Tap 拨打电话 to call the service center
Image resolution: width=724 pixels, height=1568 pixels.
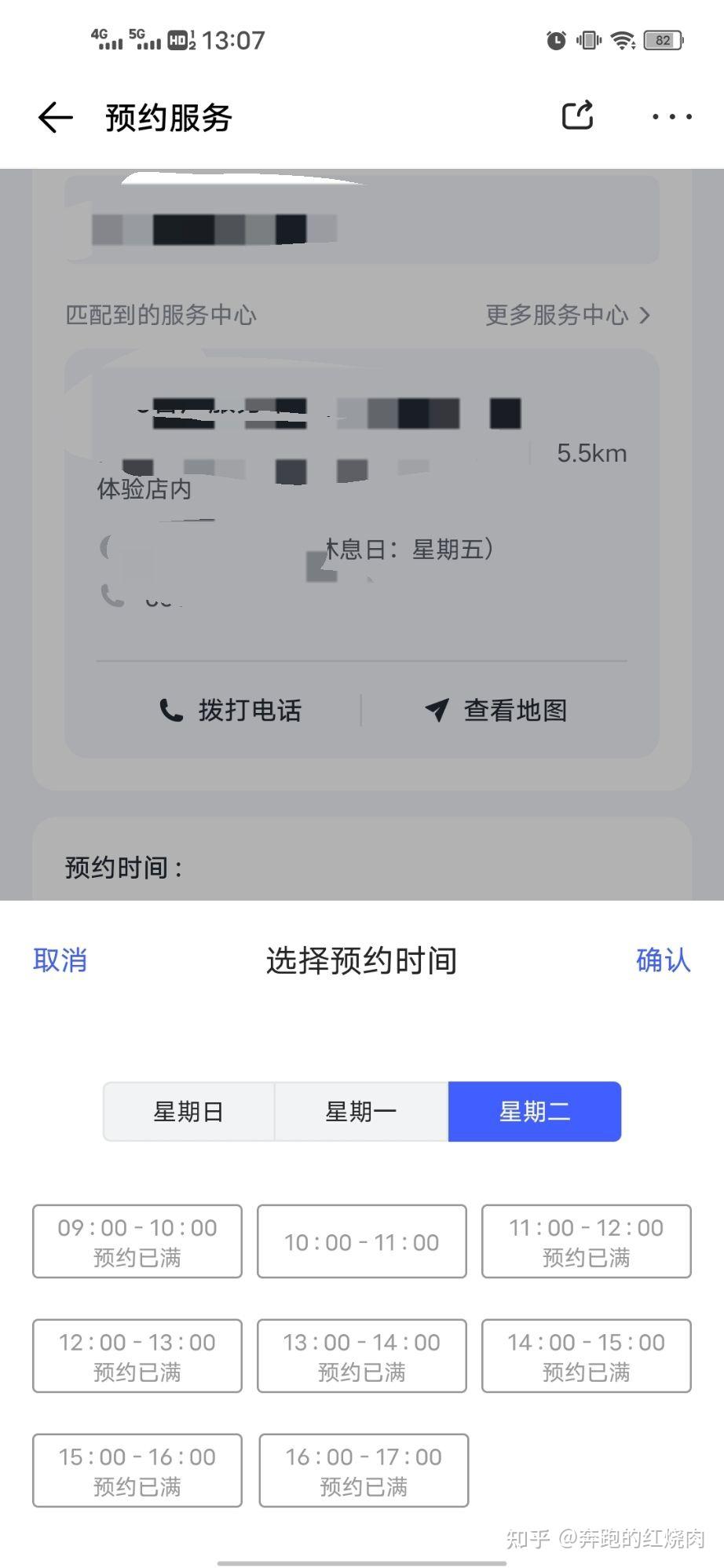(231, 710)
